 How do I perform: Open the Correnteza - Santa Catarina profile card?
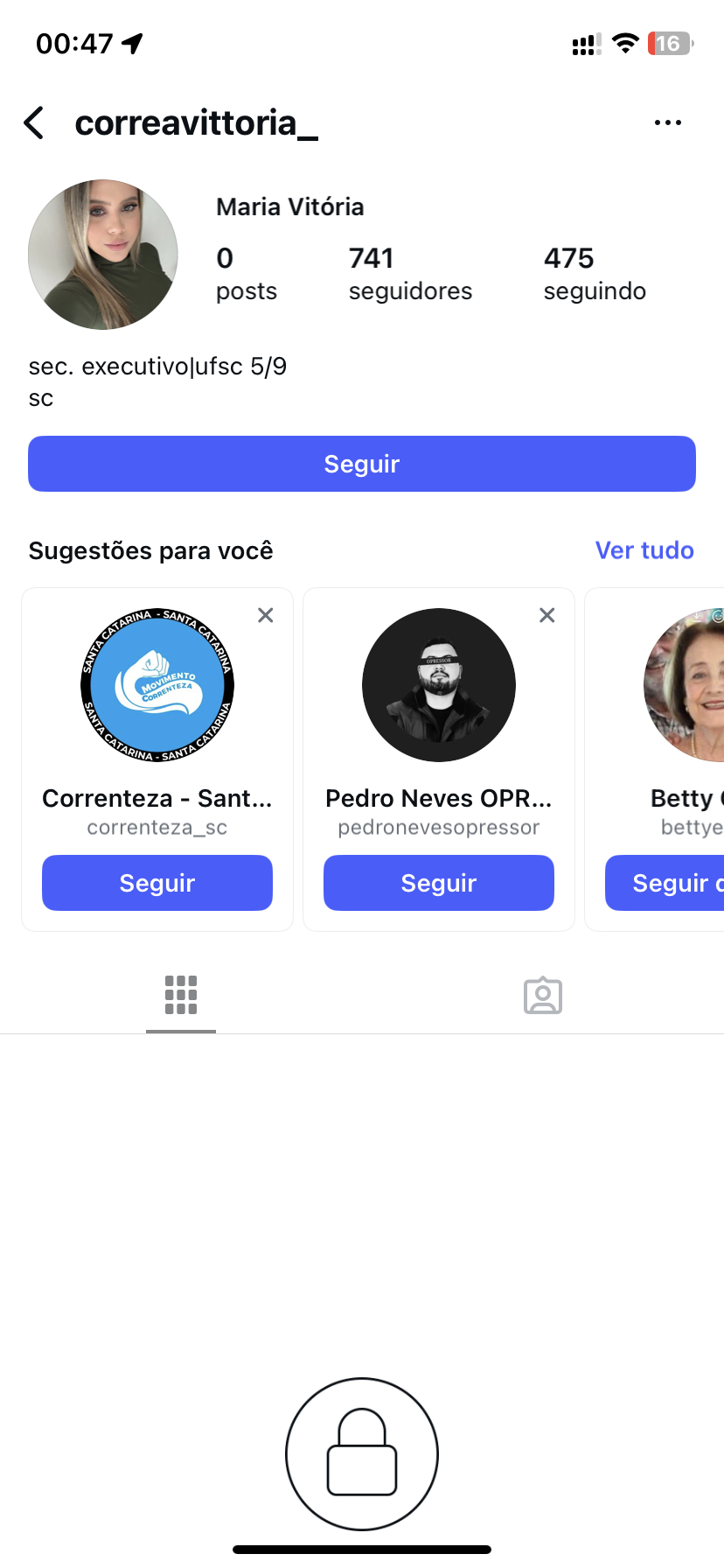pyautogui.click(x=157, y=685)
